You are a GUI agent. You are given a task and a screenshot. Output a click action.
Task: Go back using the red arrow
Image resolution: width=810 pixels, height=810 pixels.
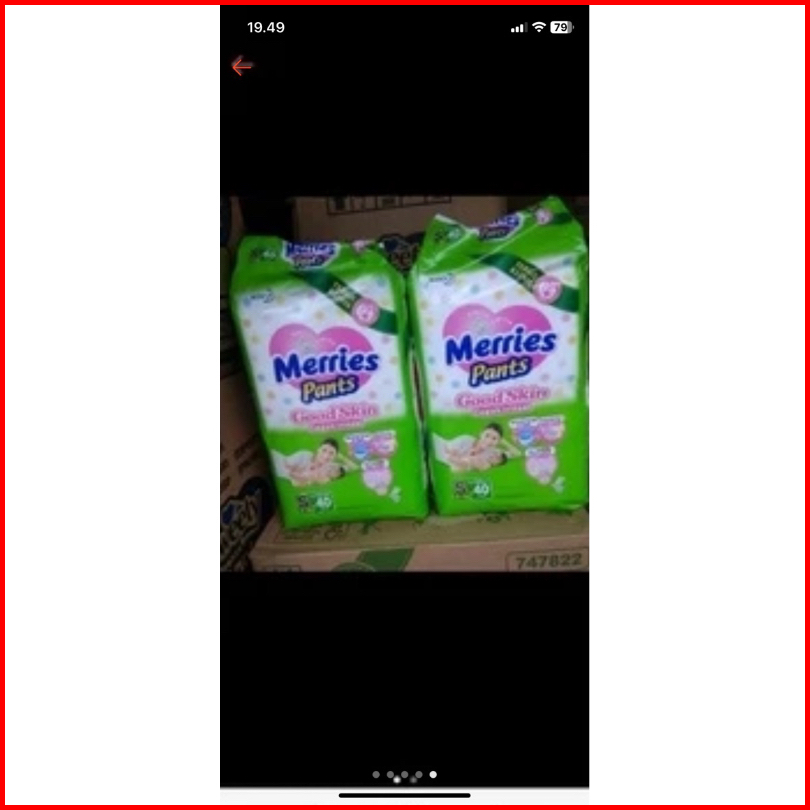point(242,66)
